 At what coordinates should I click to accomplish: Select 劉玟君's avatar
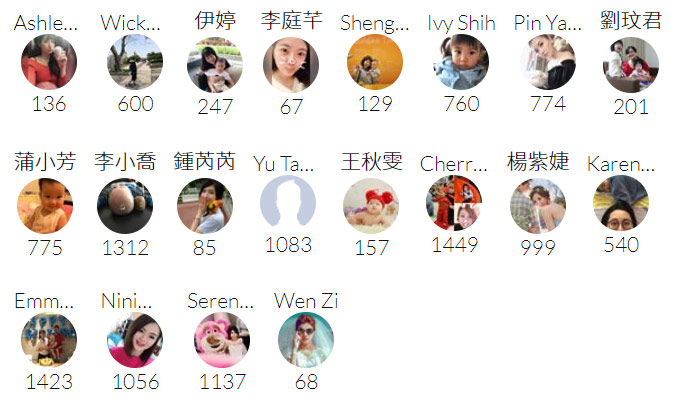click(x=631, y=65)
